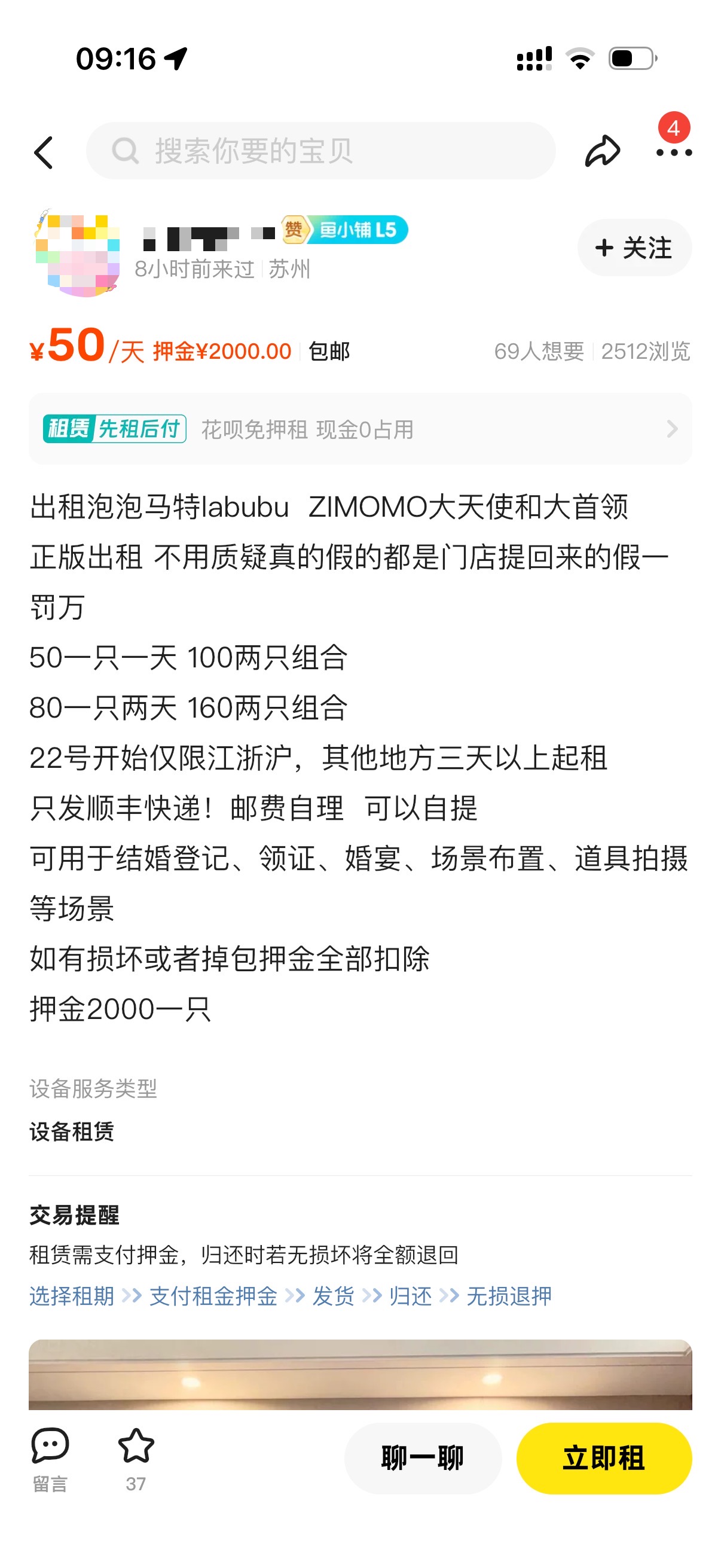Open the 租赁 先租后付 info row
Image resolution: width=721 pixels, height=1568 pixels.
(x=360, y=429)
